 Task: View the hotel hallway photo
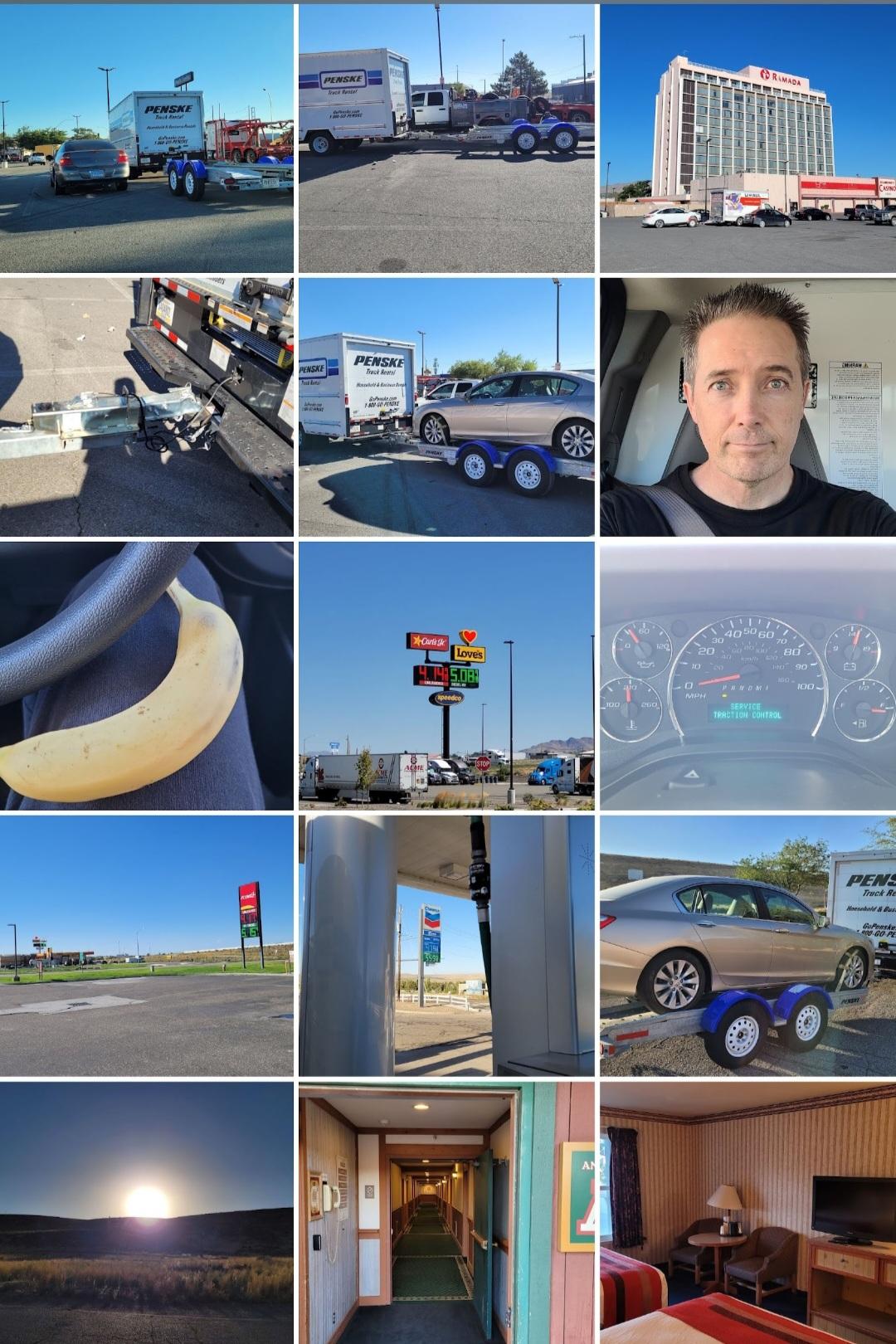[446, 1211]
